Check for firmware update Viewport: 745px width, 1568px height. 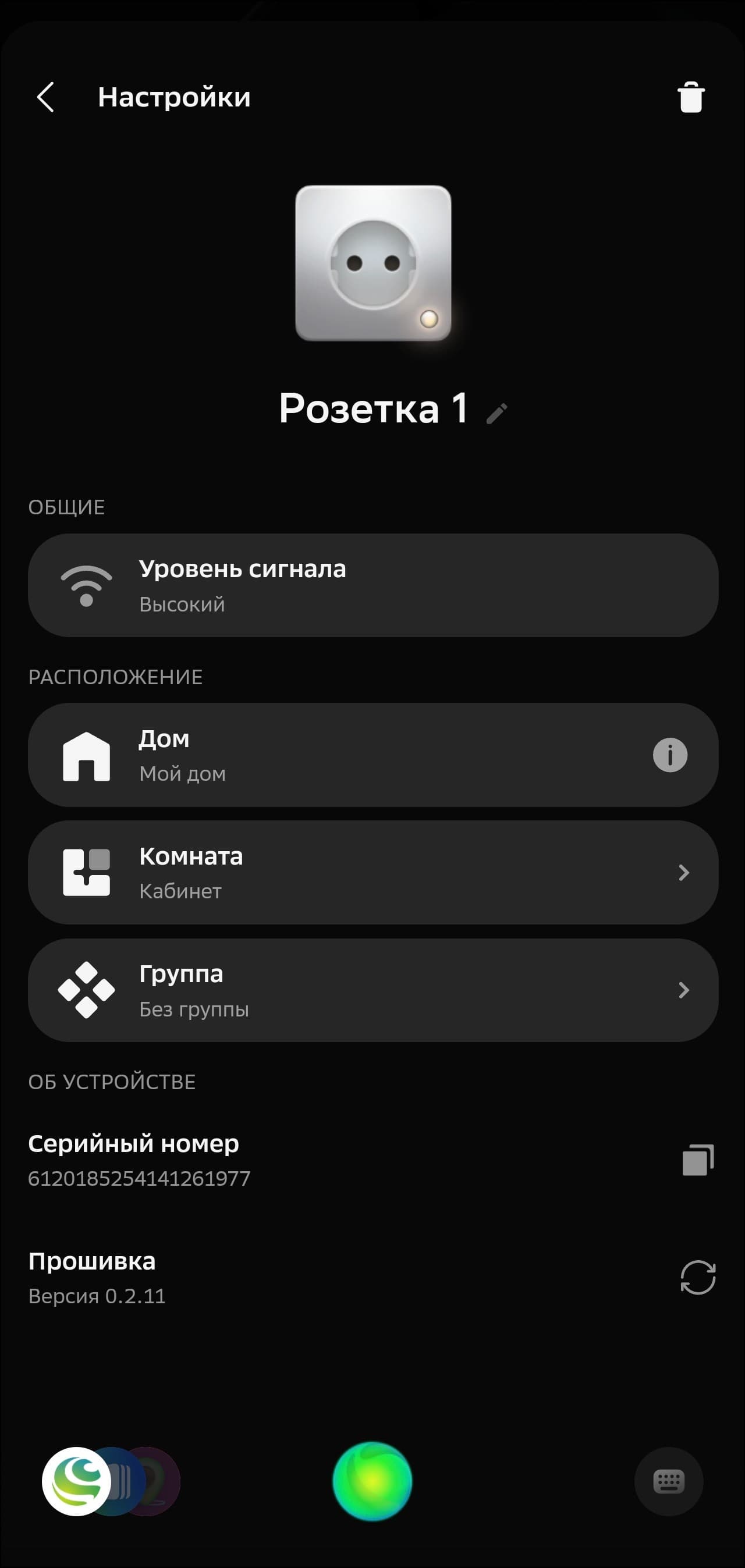(x=697, y=1277)
